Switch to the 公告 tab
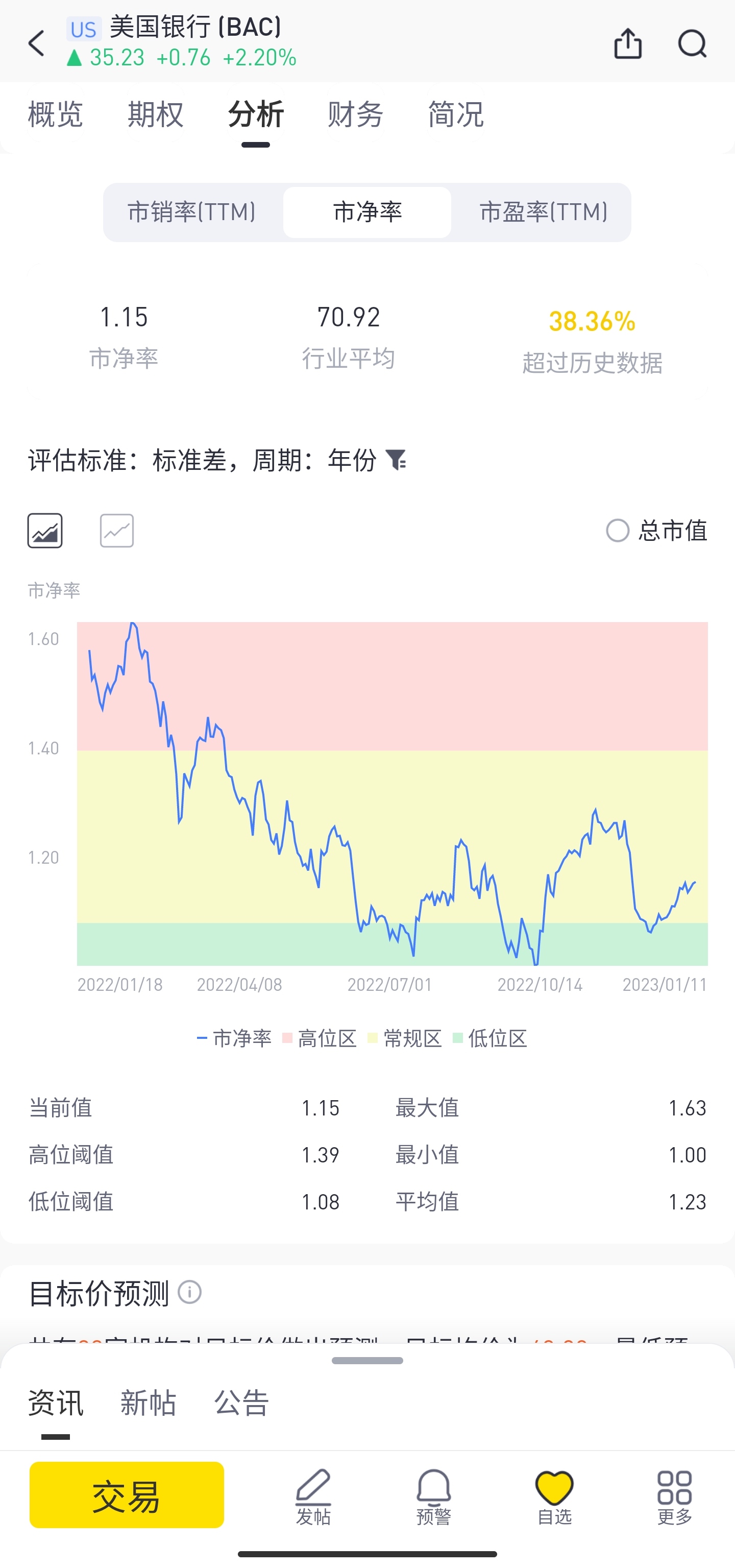Viewport: 735px width, 1568px height. [x=241, y=1403]
